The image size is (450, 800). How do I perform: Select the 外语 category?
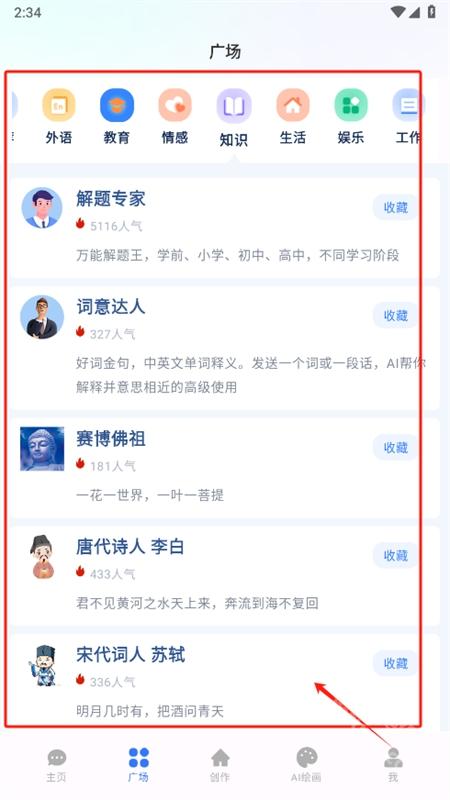coord(59,117)
